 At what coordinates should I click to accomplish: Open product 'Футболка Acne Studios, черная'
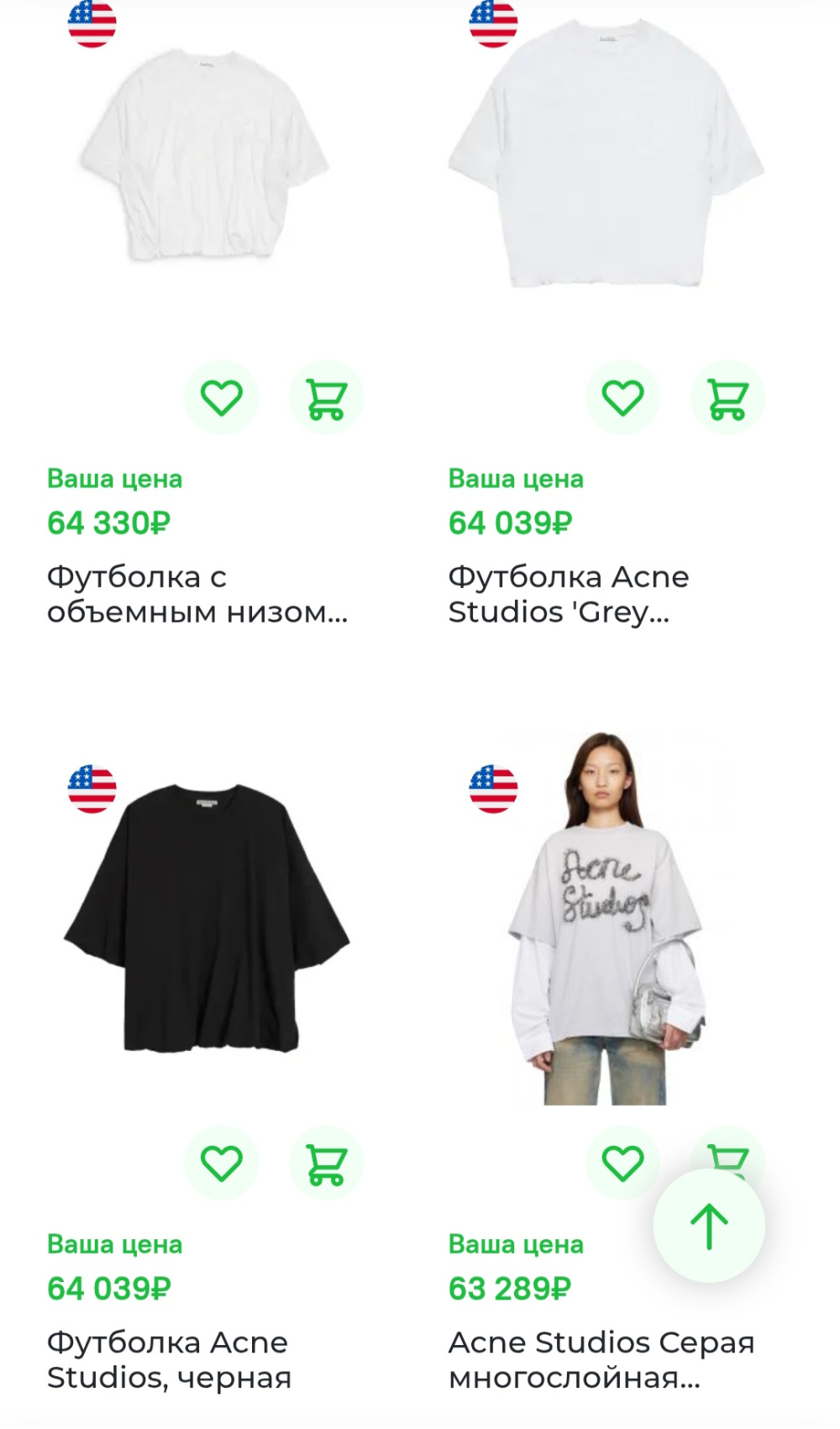(x=168, y=1359)
